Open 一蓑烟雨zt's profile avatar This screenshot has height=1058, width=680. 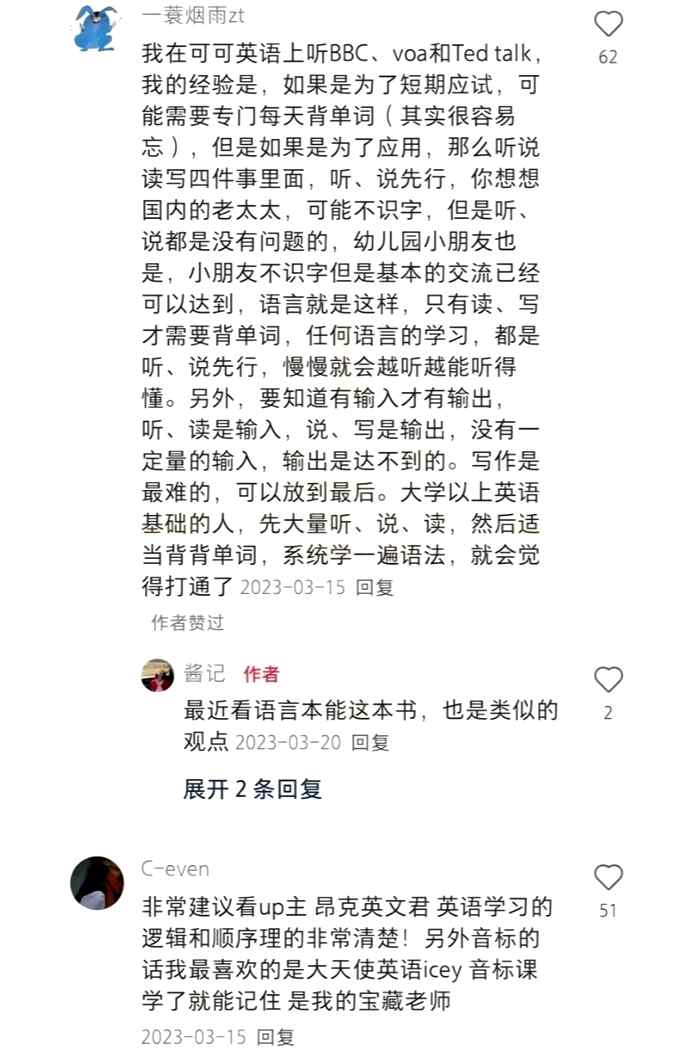click(97, 28)
